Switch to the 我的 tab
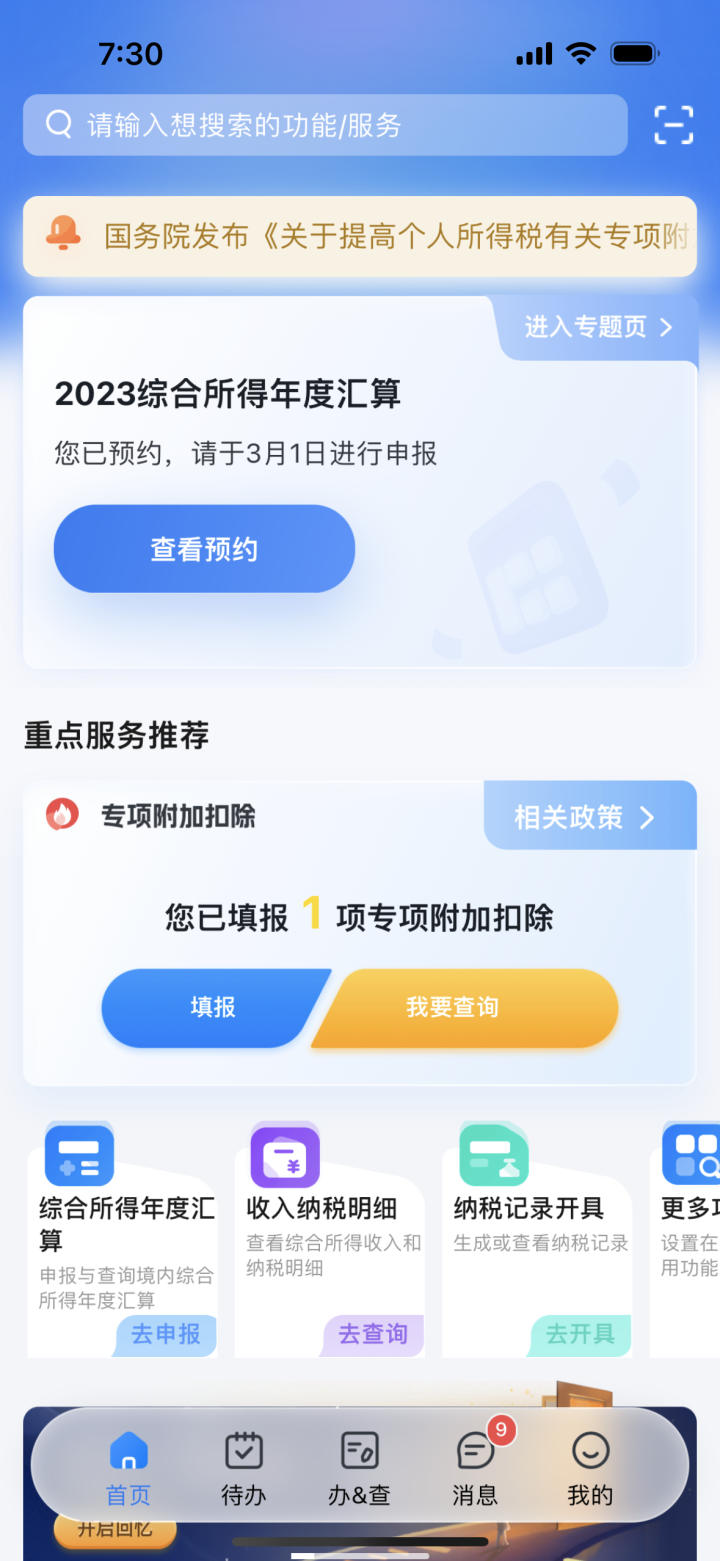 pyautogui.click(x=590, y=1468)
